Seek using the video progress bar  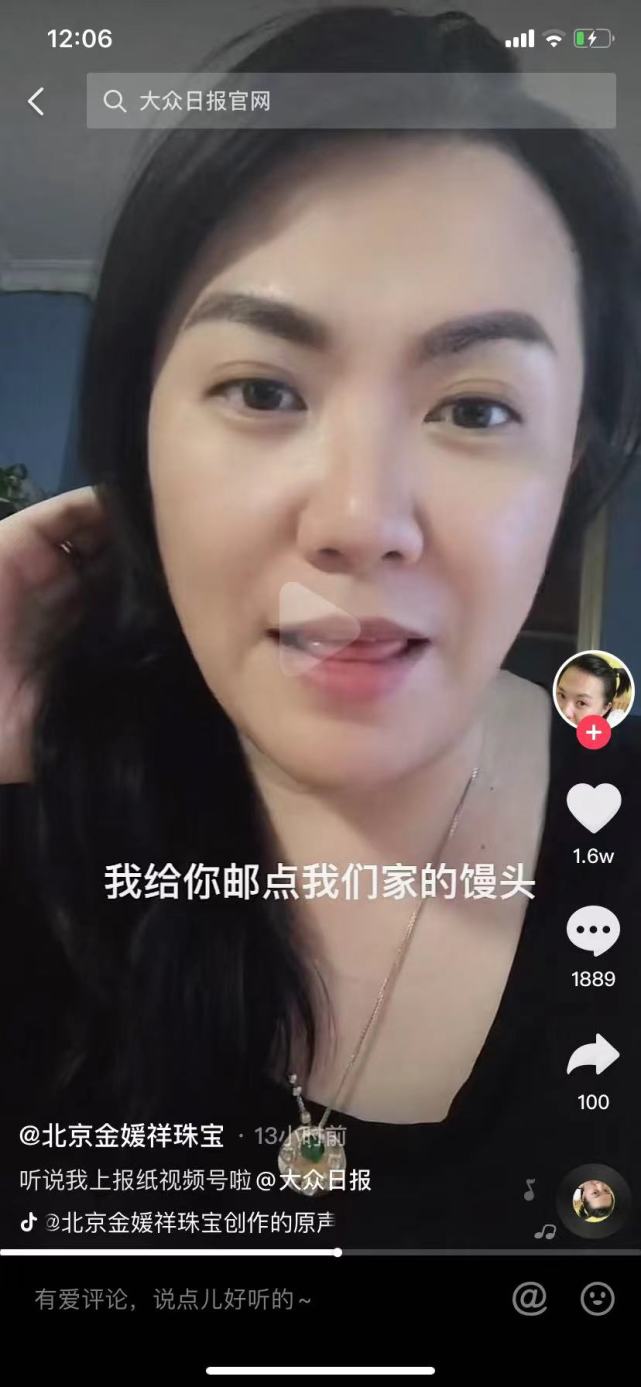tap(337, 1252)
